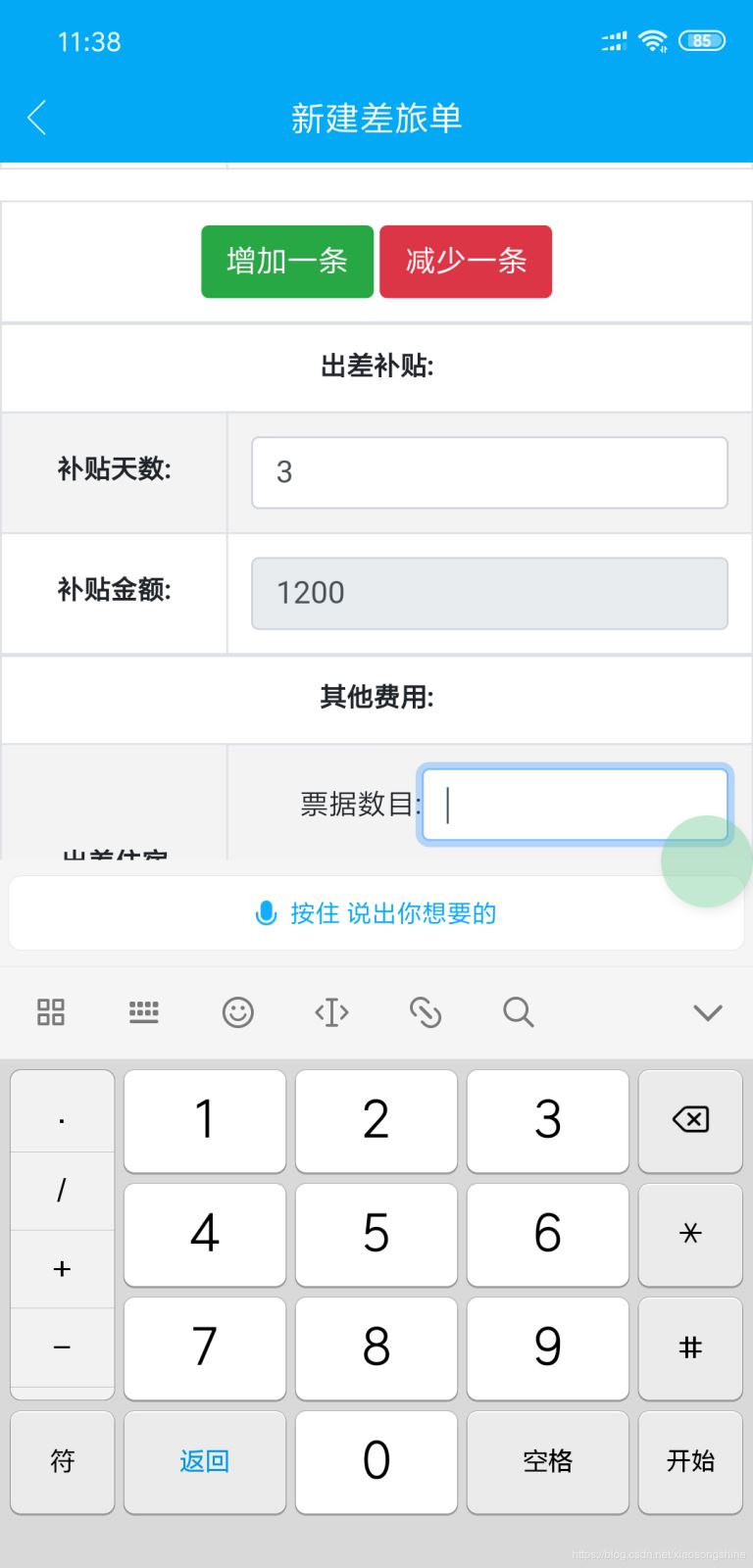Switch keyboard layout from the toolbar
This screenshot has width=753, height=1568.
coord(144,1011)
